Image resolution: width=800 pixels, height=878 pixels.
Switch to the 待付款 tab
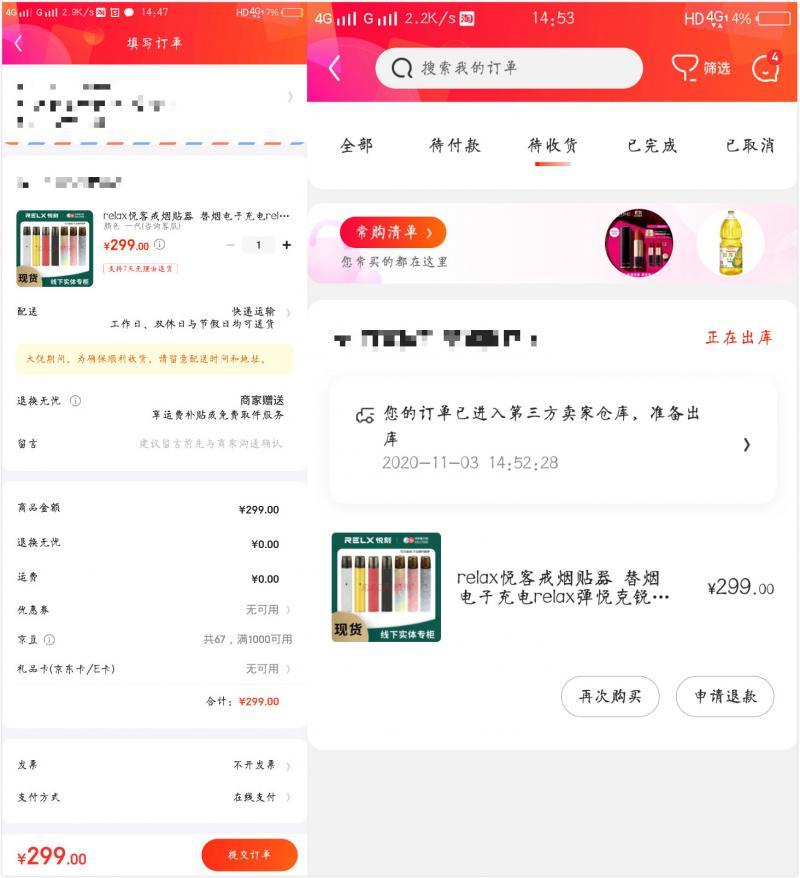click(x=455, y=146)
